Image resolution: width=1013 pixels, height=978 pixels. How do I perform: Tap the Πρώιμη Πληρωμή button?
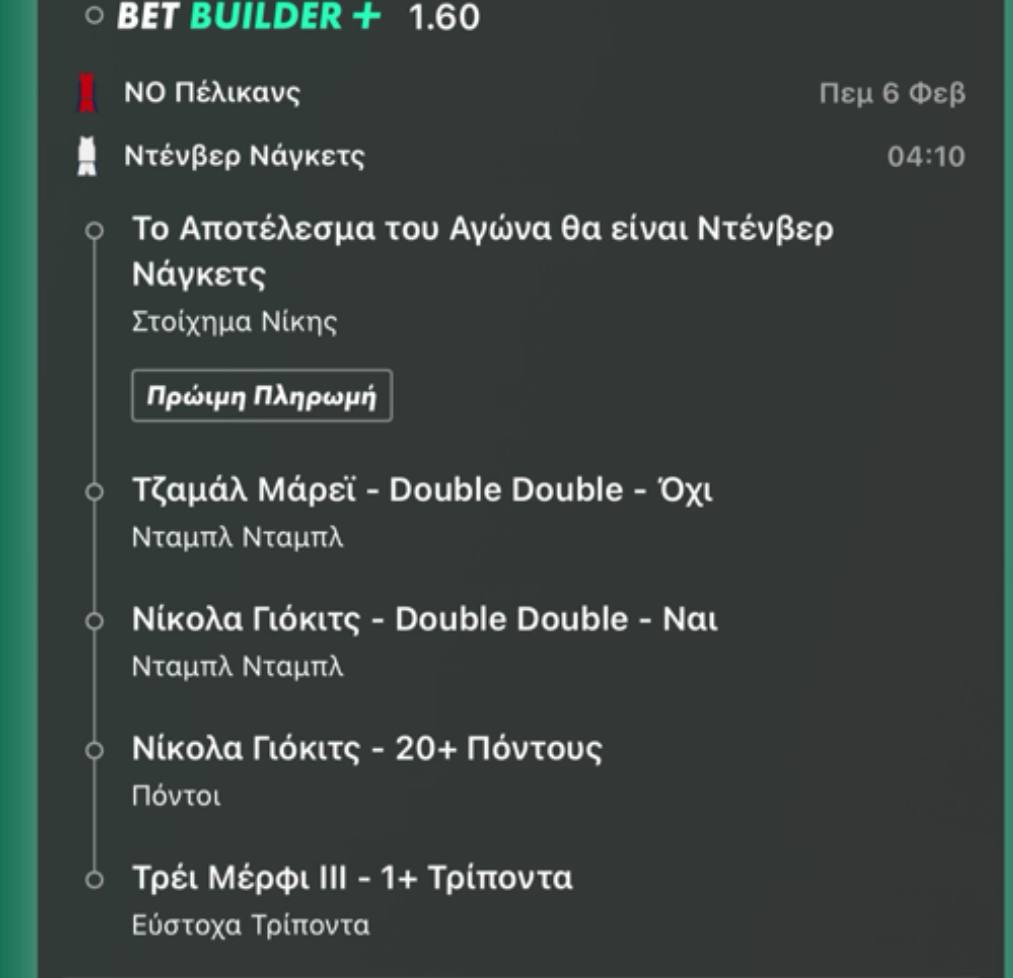(x=261, y=396)
